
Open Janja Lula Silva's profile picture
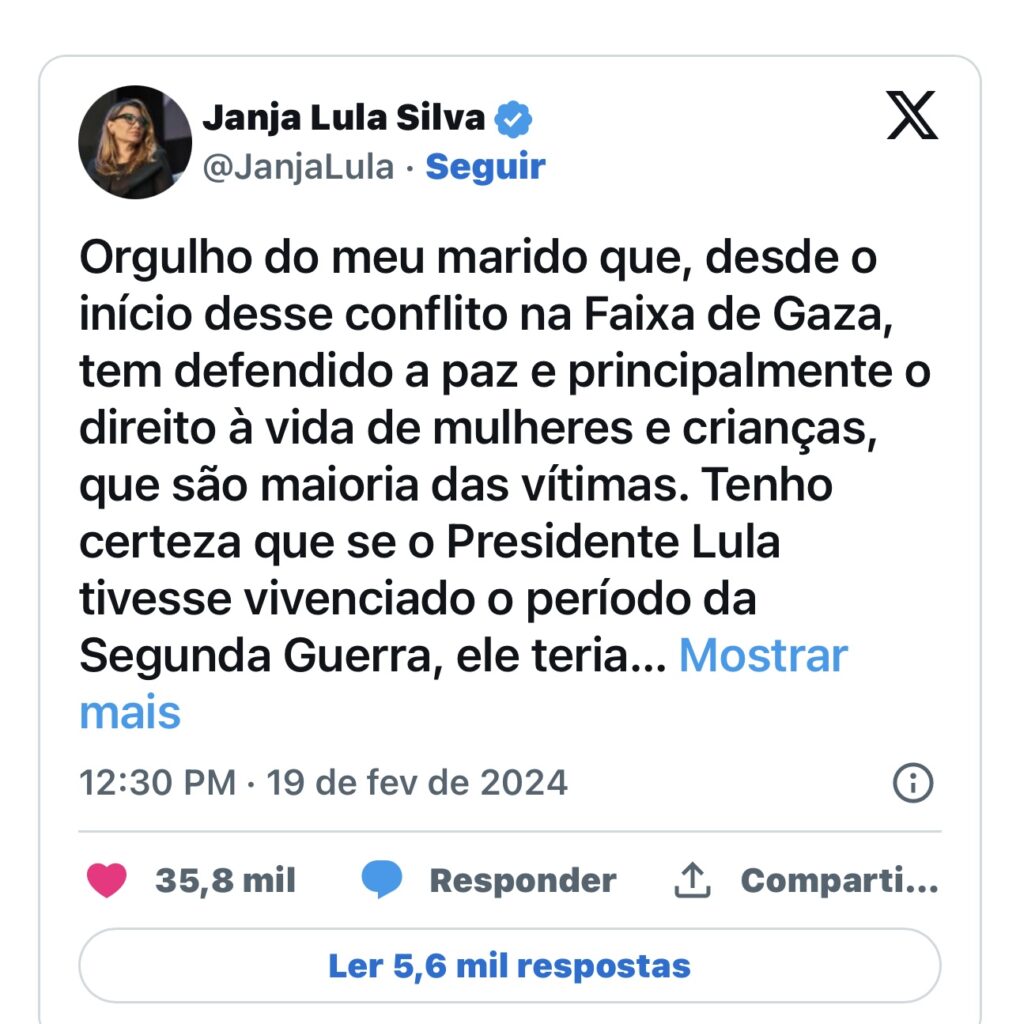tap(135, 142)
